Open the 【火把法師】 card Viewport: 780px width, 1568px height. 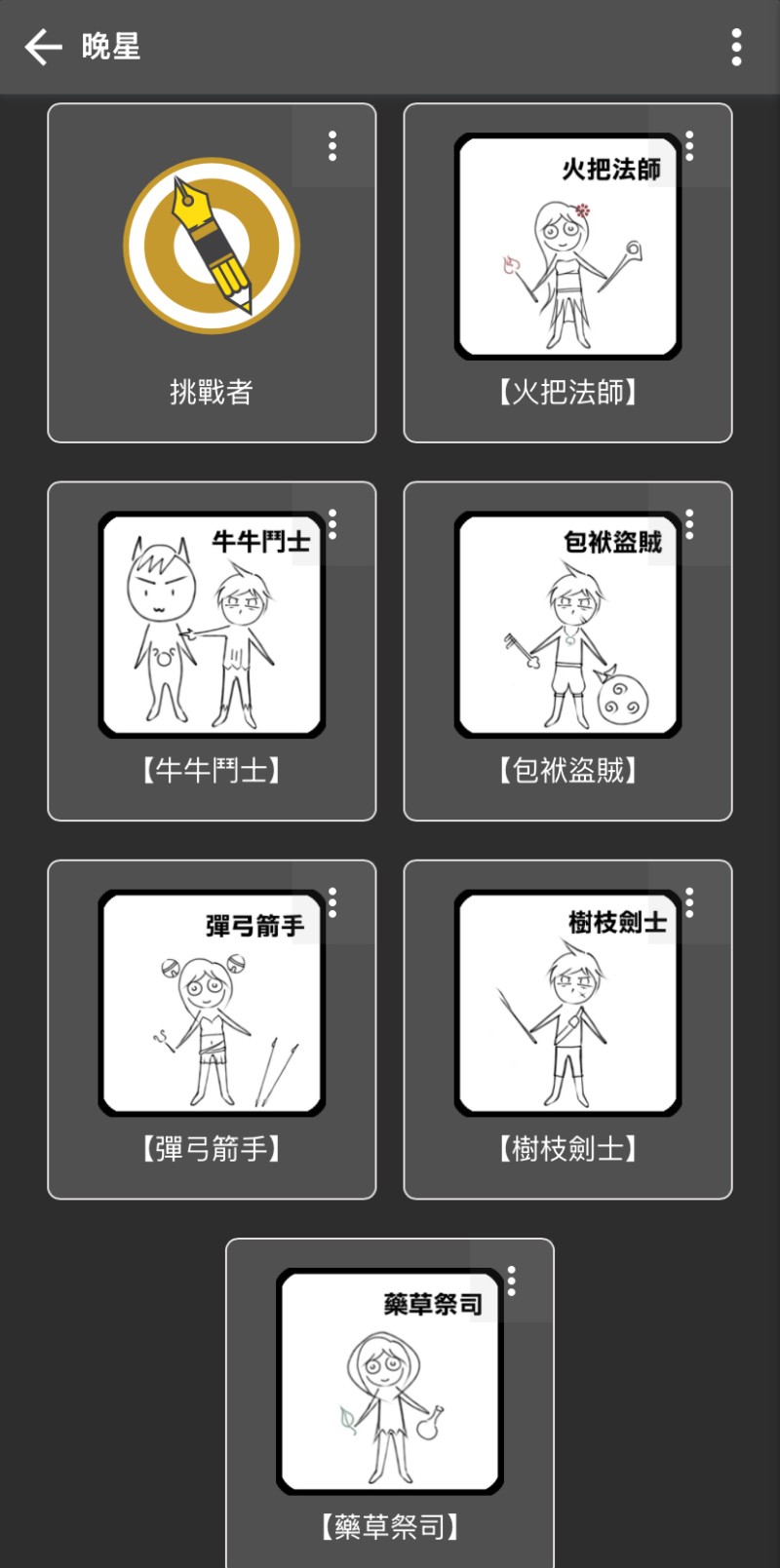pos(567,273)
